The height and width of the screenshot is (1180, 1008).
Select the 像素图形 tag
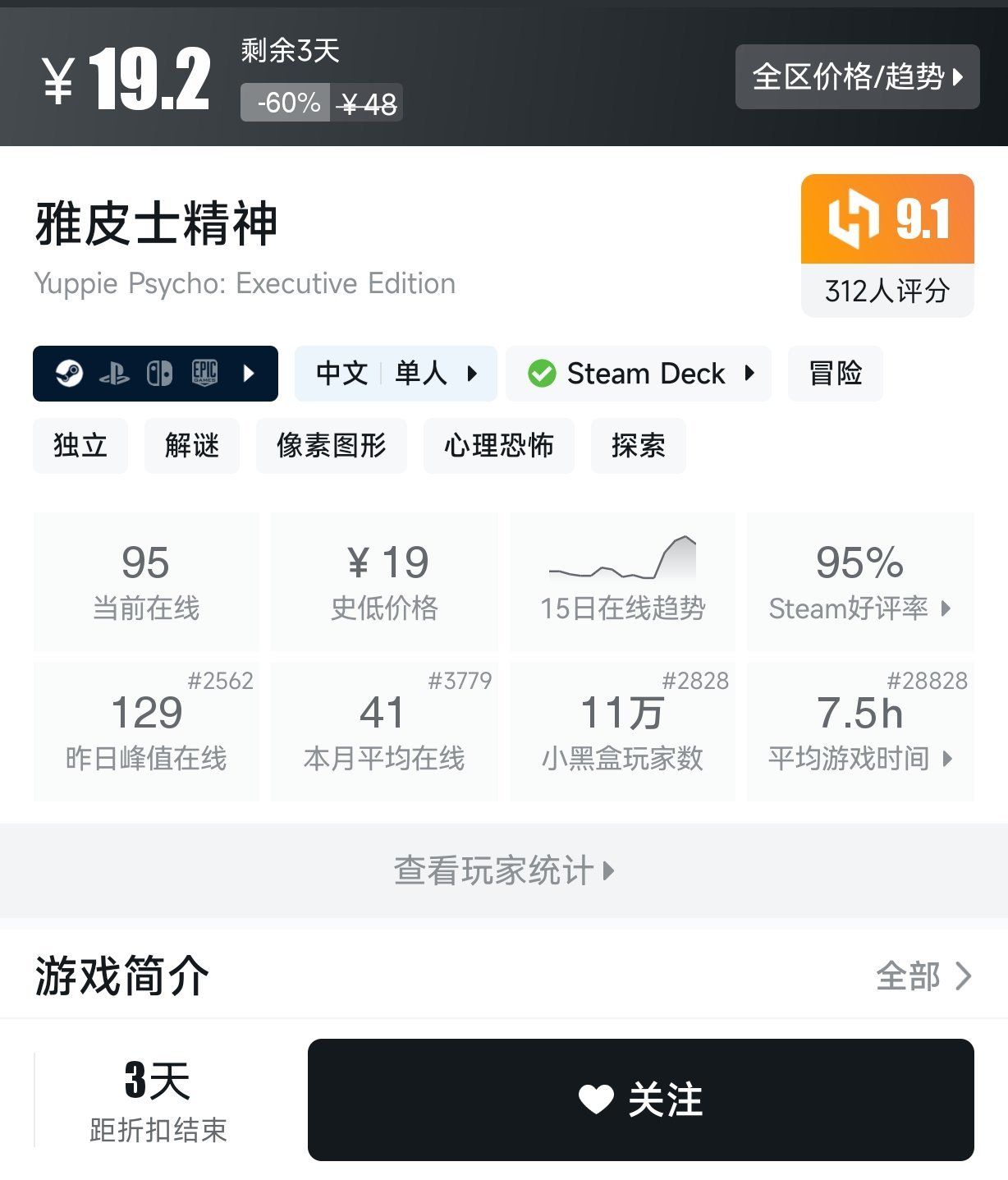pos(332,446)
